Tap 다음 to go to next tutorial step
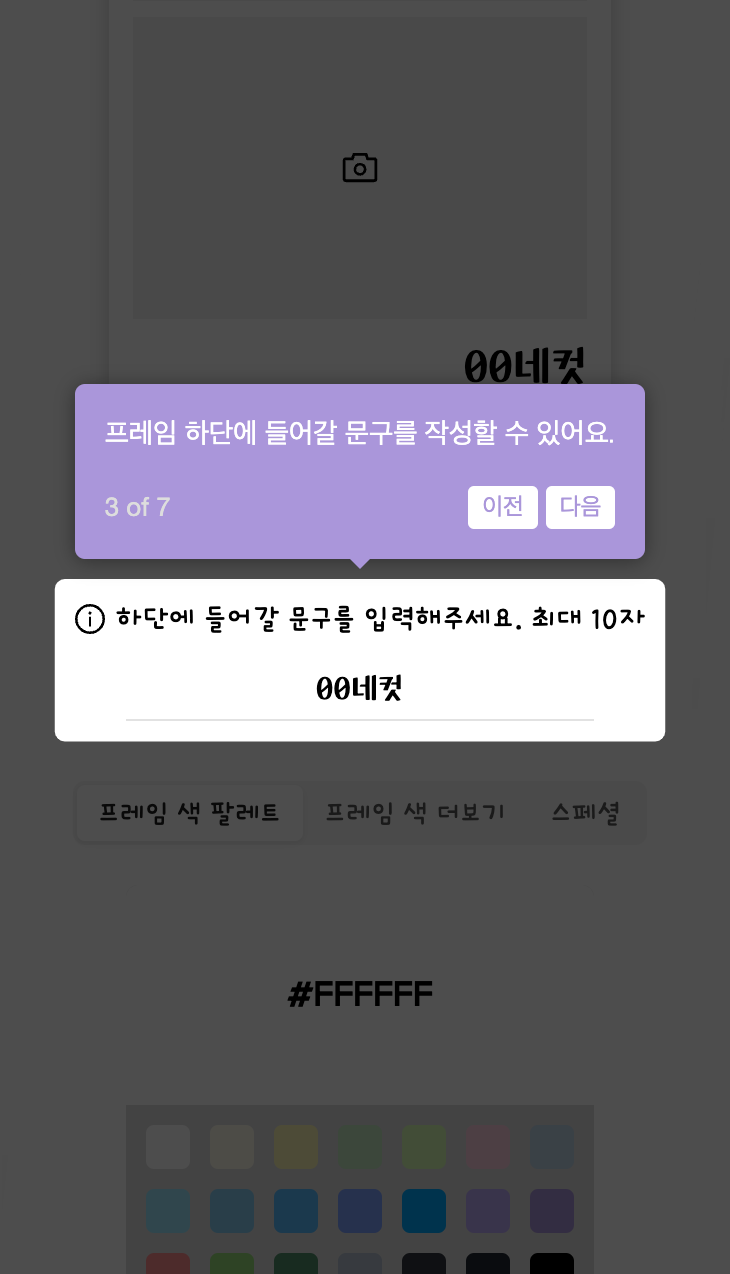Image resolution: width=730 pixels, height=1274 pixels. click(580, 507)
